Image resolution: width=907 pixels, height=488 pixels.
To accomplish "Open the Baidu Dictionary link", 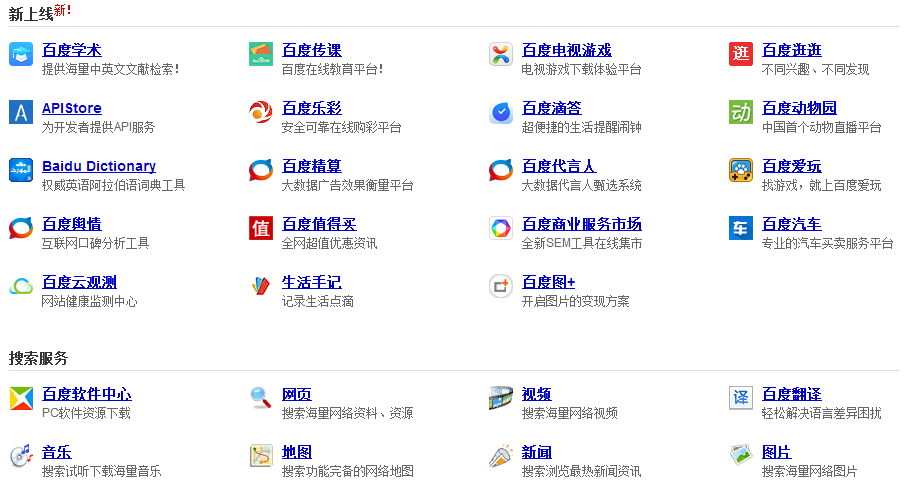I will tap(99, 166).
